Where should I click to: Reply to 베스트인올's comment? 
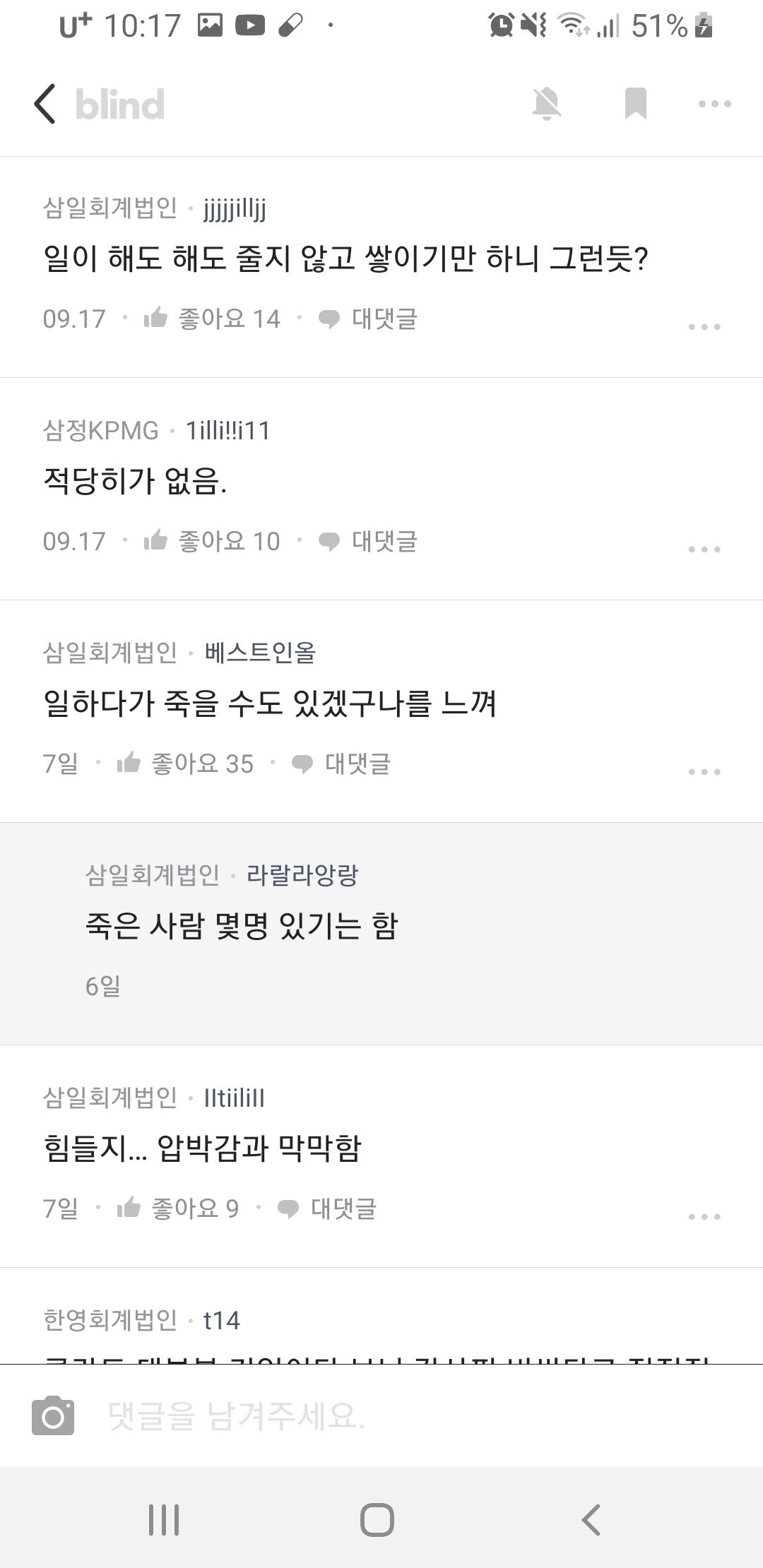coord(341,764)
